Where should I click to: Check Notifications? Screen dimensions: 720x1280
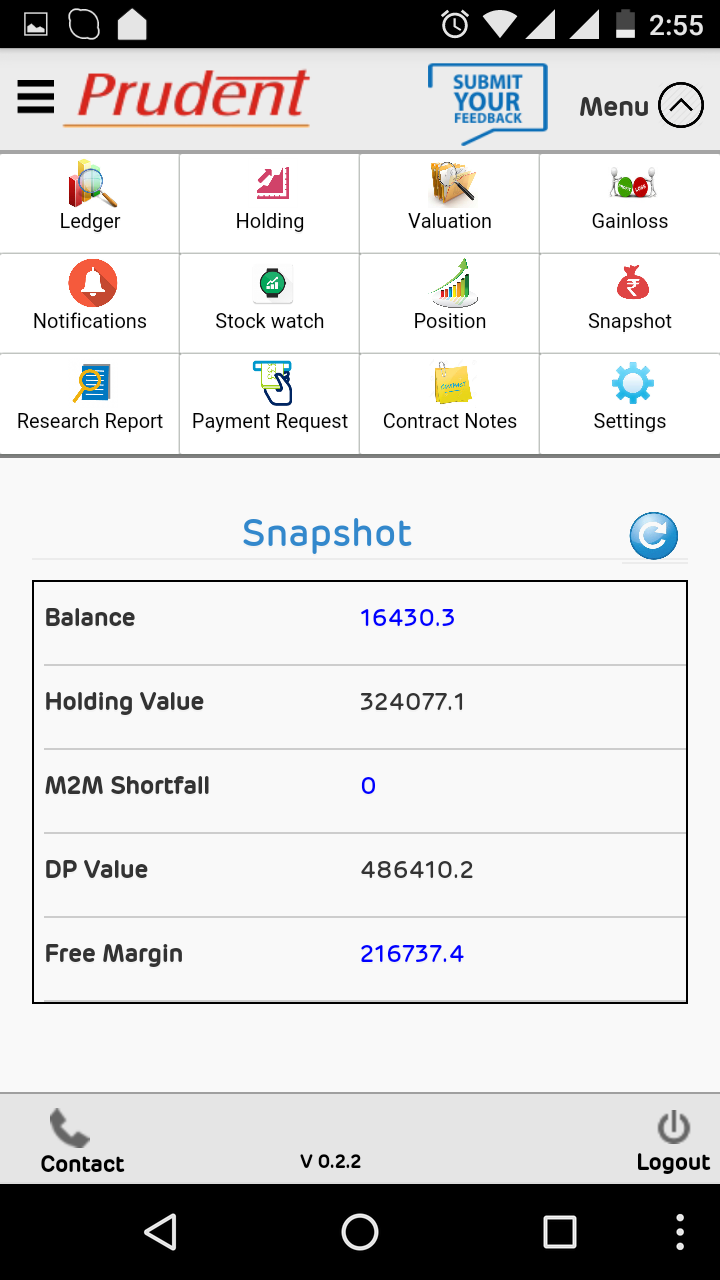90,303
